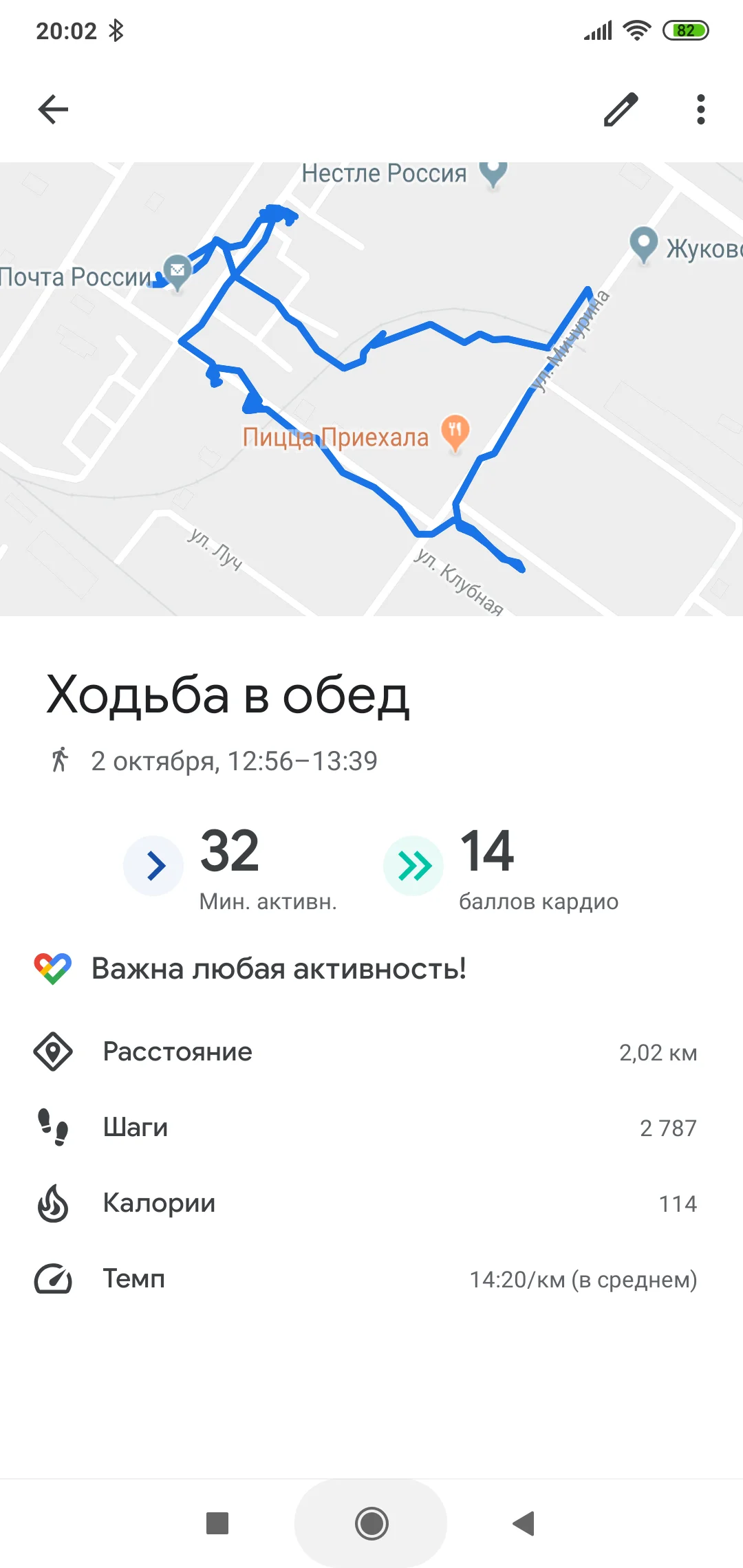
Task: Edit this walk with the pencil icon
Action: click(621, 109)
